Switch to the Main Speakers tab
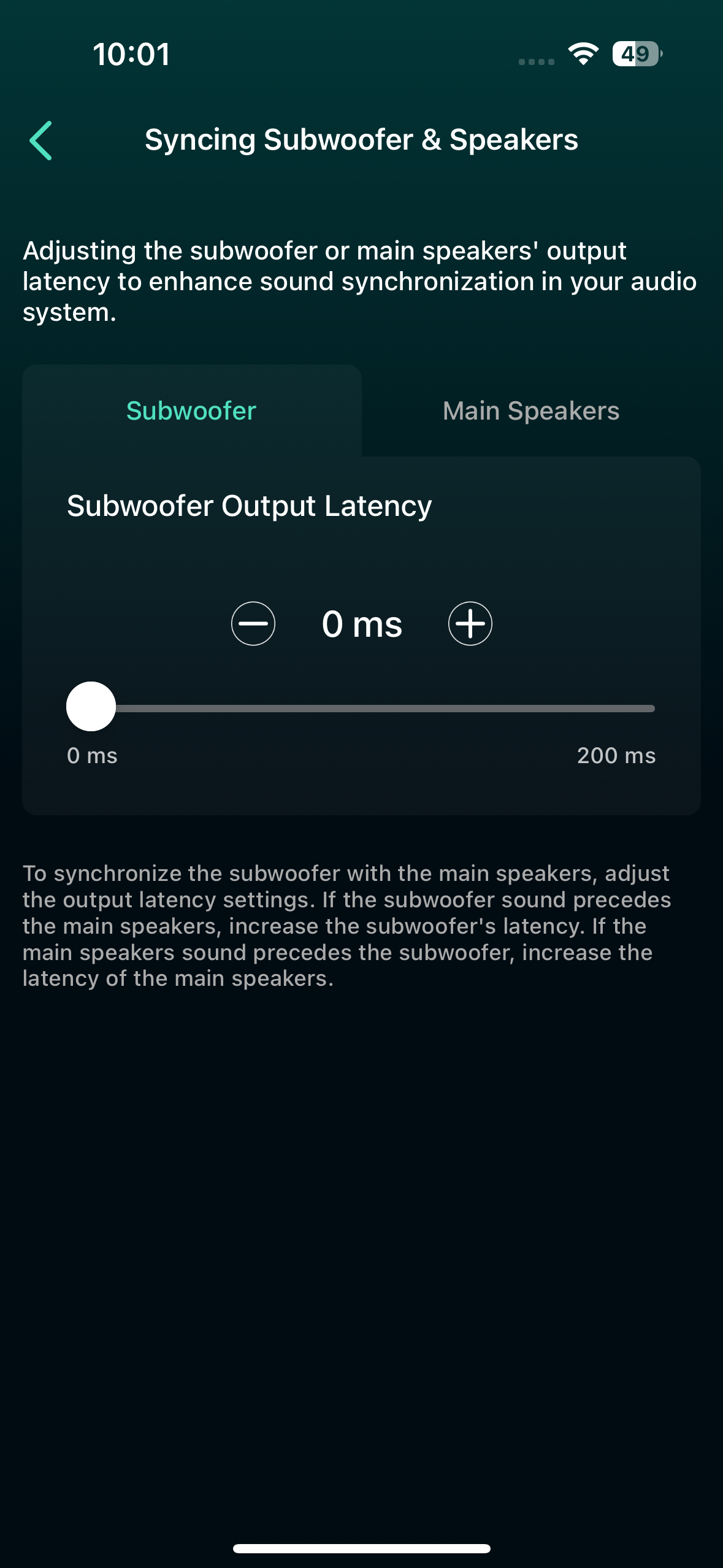The image size is (723, 1568). pyautogui.click(x=531, y=410)
